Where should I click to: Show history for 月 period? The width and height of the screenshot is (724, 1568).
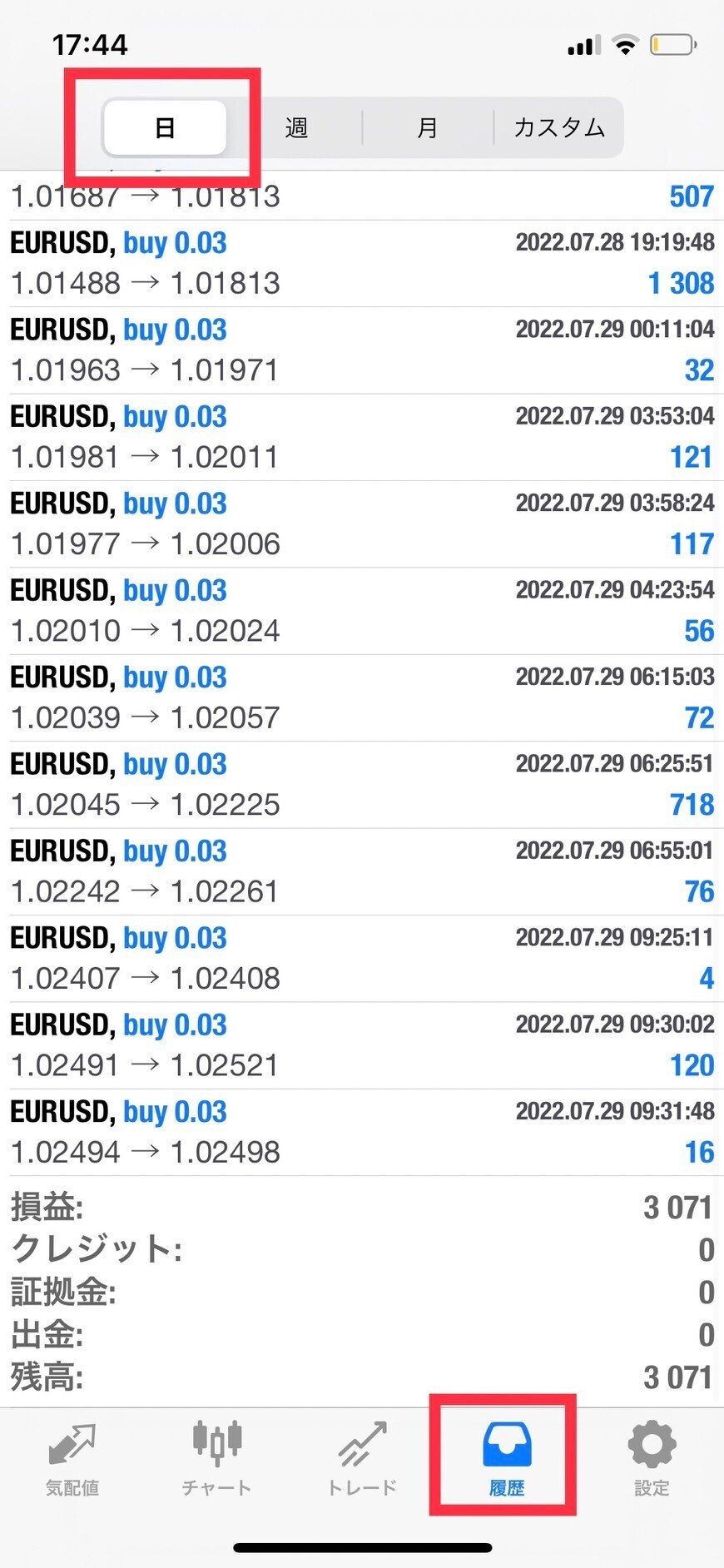click(427, 127)
